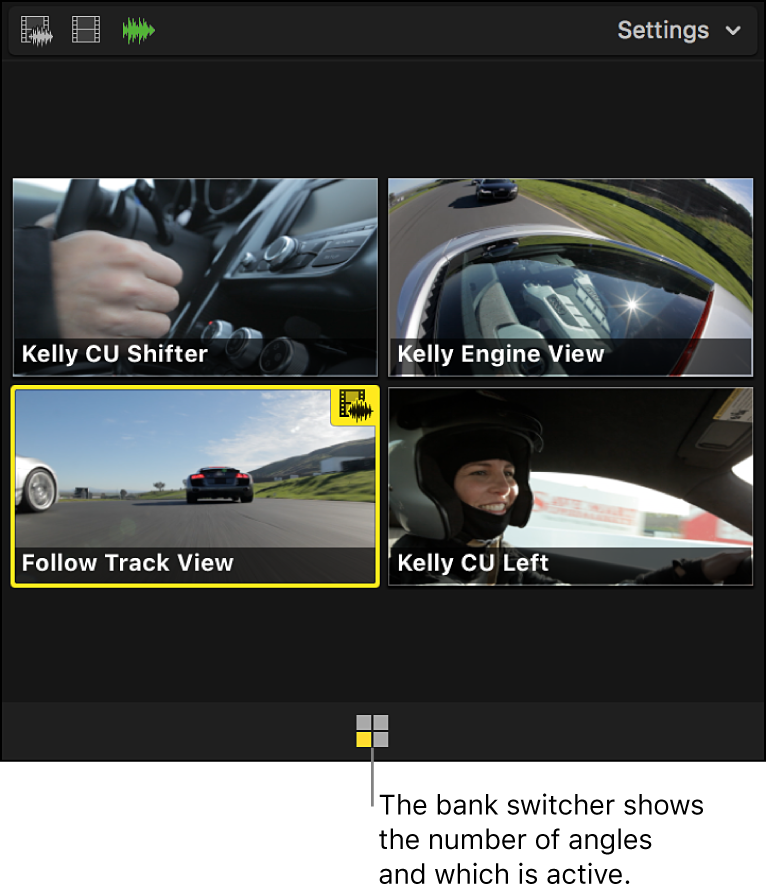Click the bank switcher grid icon
Image resolution: width=766 pixels, height=896 pixels.
[372, 731]
